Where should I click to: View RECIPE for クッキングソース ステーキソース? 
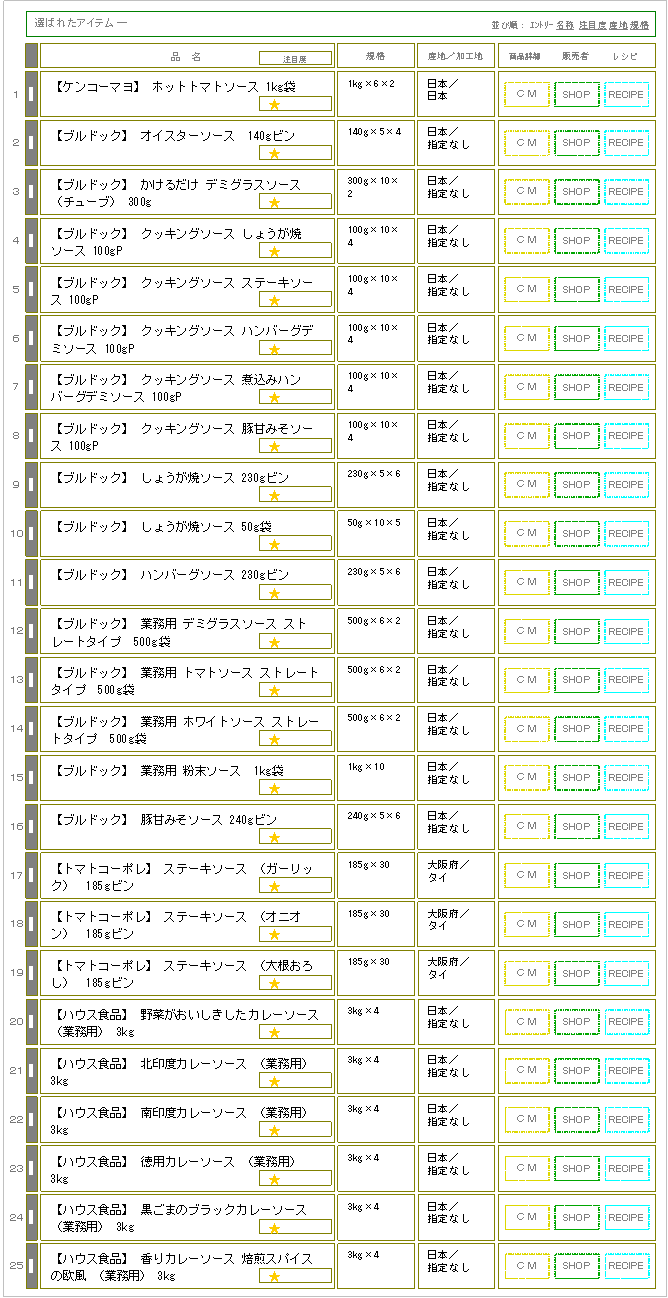click(x=626, y=290)
